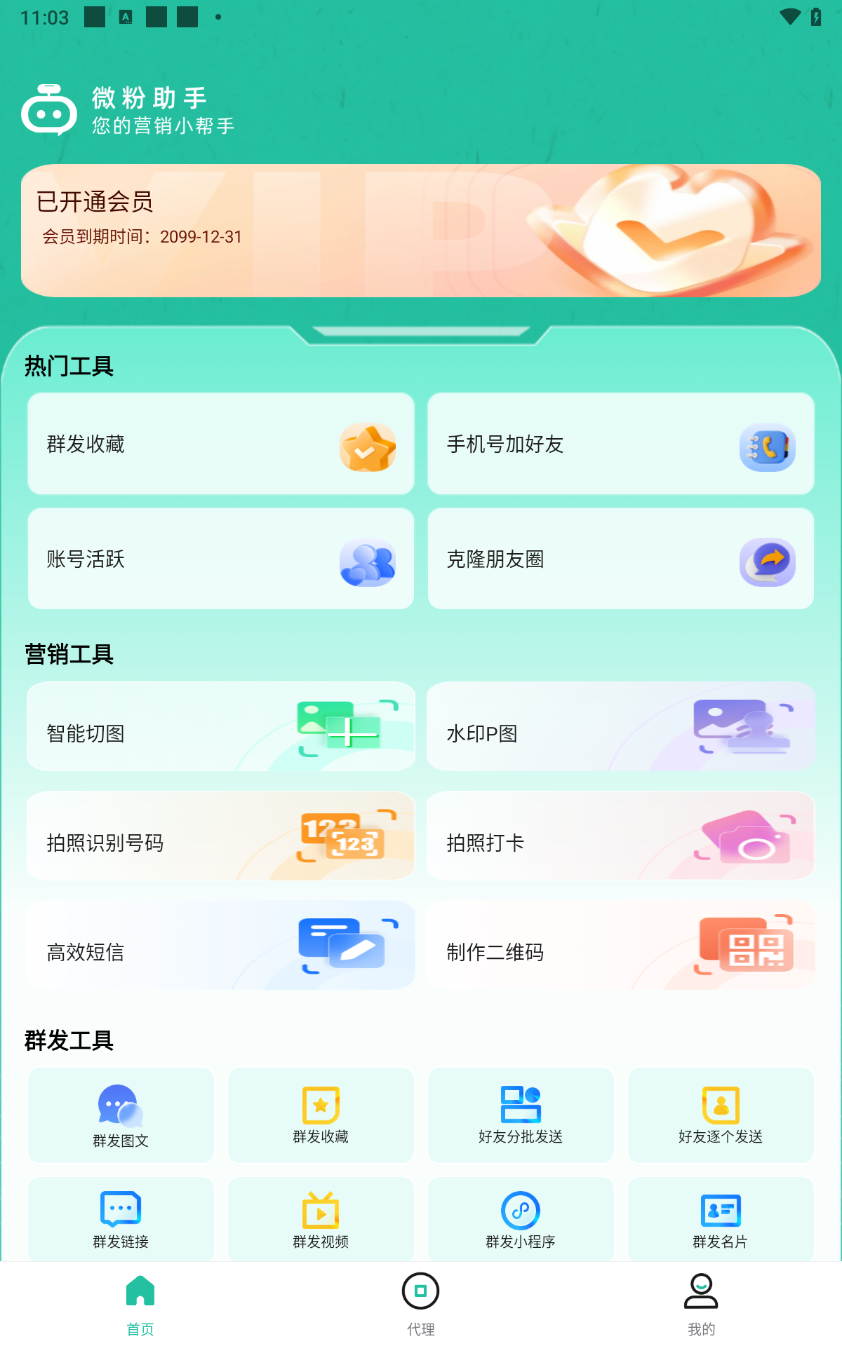The height and width of the screenshot is (1346, 842).
Task: Open the 群发图文 mass-send tool
Action: (120, 1115)
